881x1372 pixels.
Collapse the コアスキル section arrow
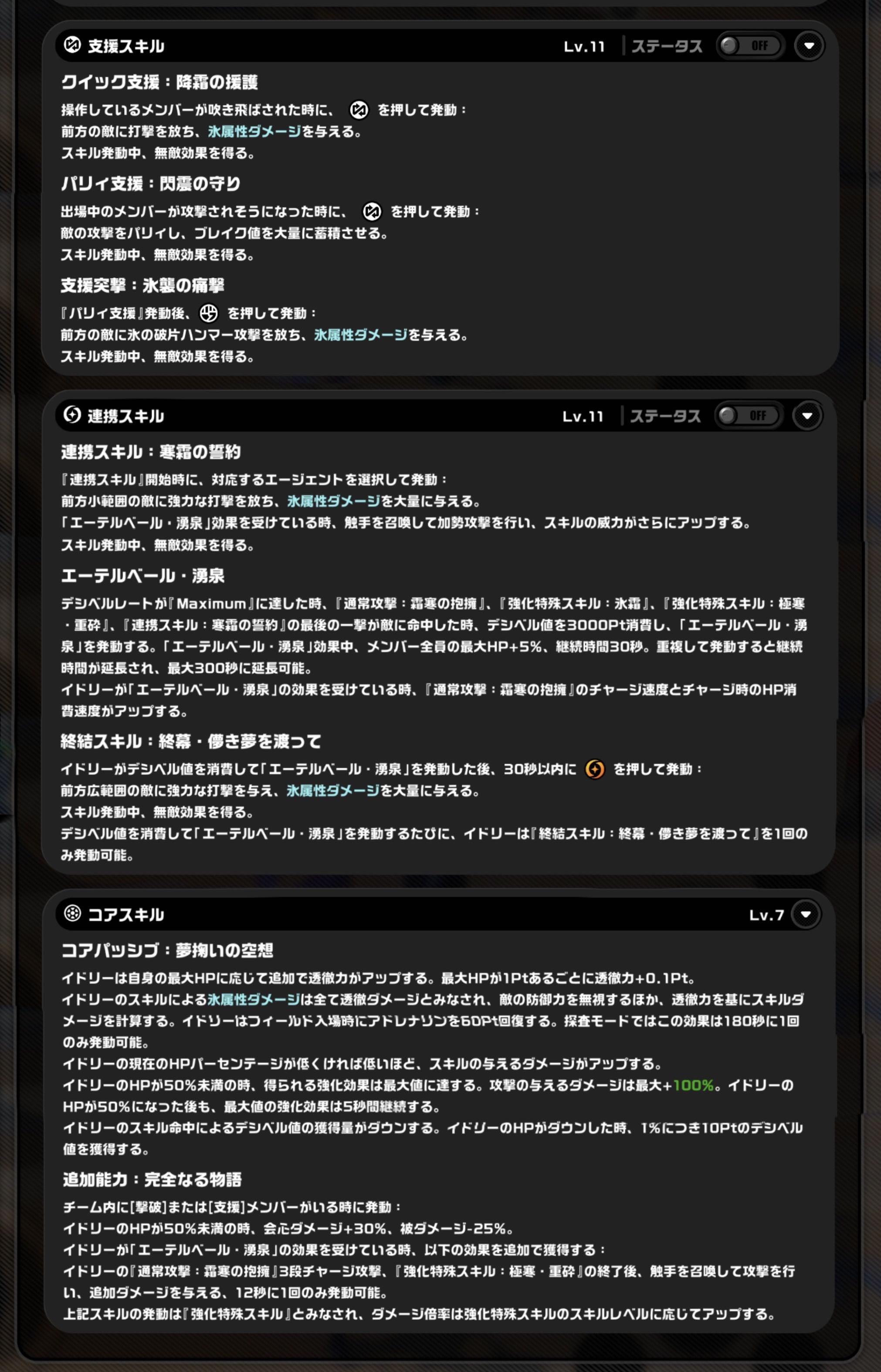pos(806,915)
